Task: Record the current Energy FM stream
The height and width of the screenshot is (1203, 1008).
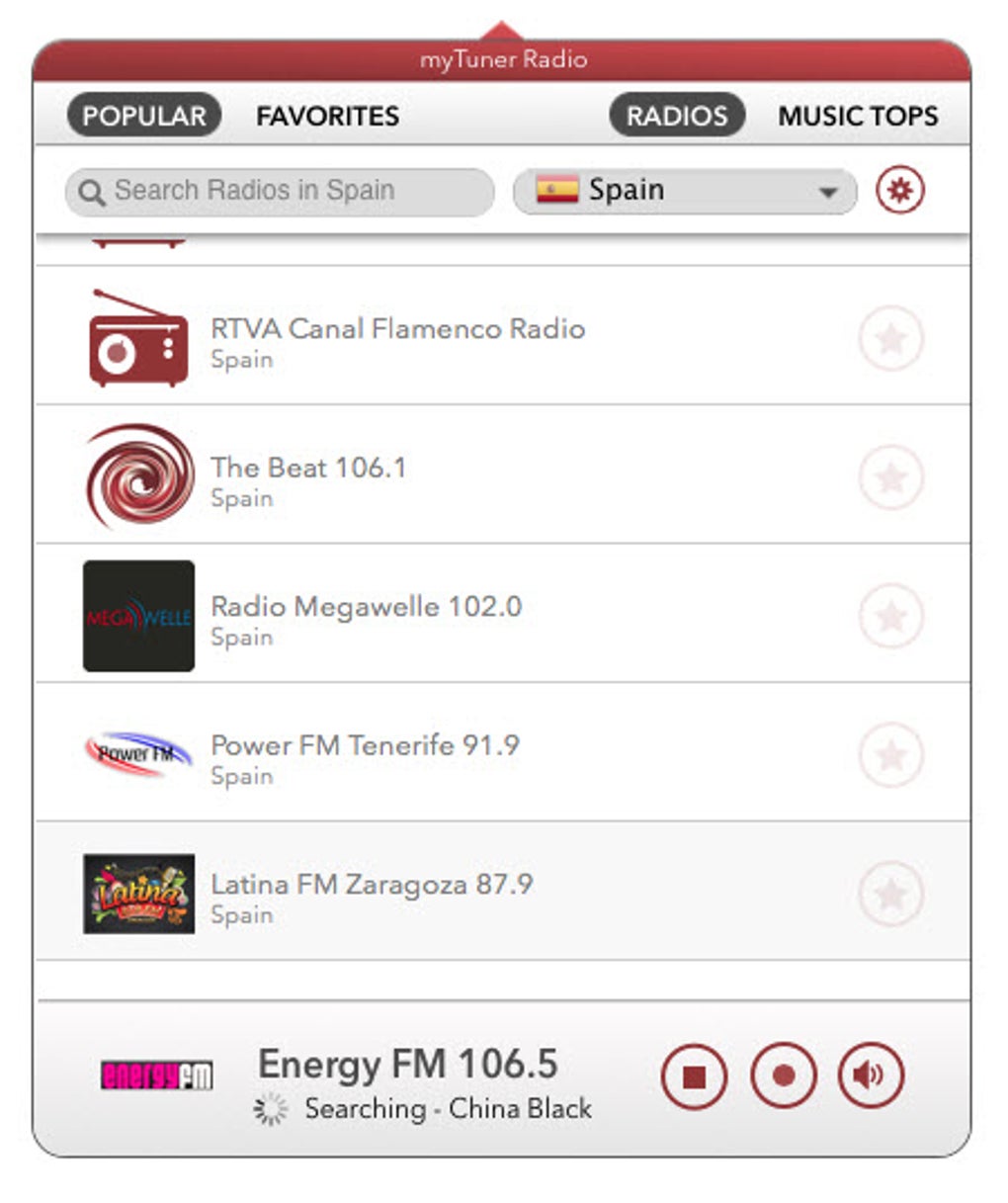Action: 783,1075
